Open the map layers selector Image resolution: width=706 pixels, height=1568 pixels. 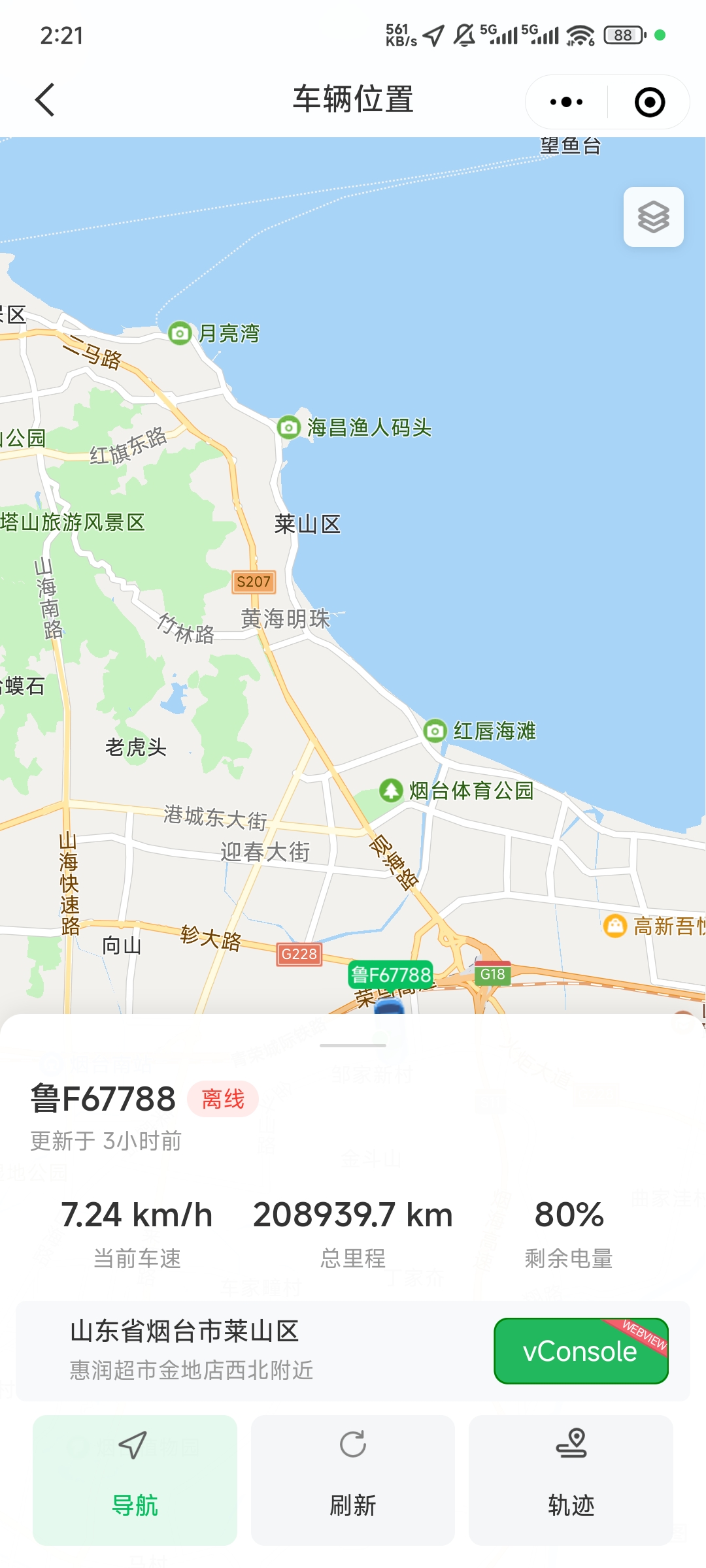coord(653,217)
